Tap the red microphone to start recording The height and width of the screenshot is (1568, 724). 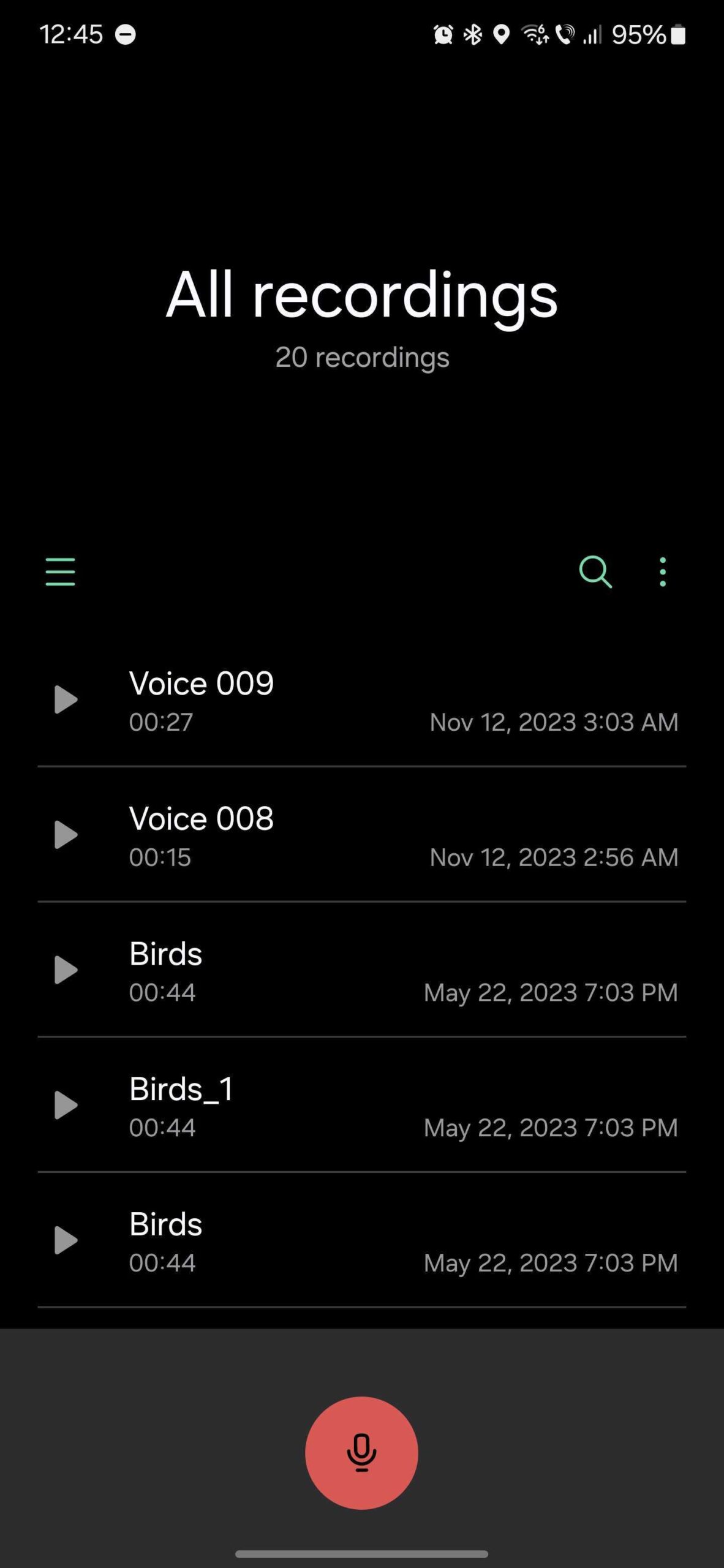[362, 1452]
